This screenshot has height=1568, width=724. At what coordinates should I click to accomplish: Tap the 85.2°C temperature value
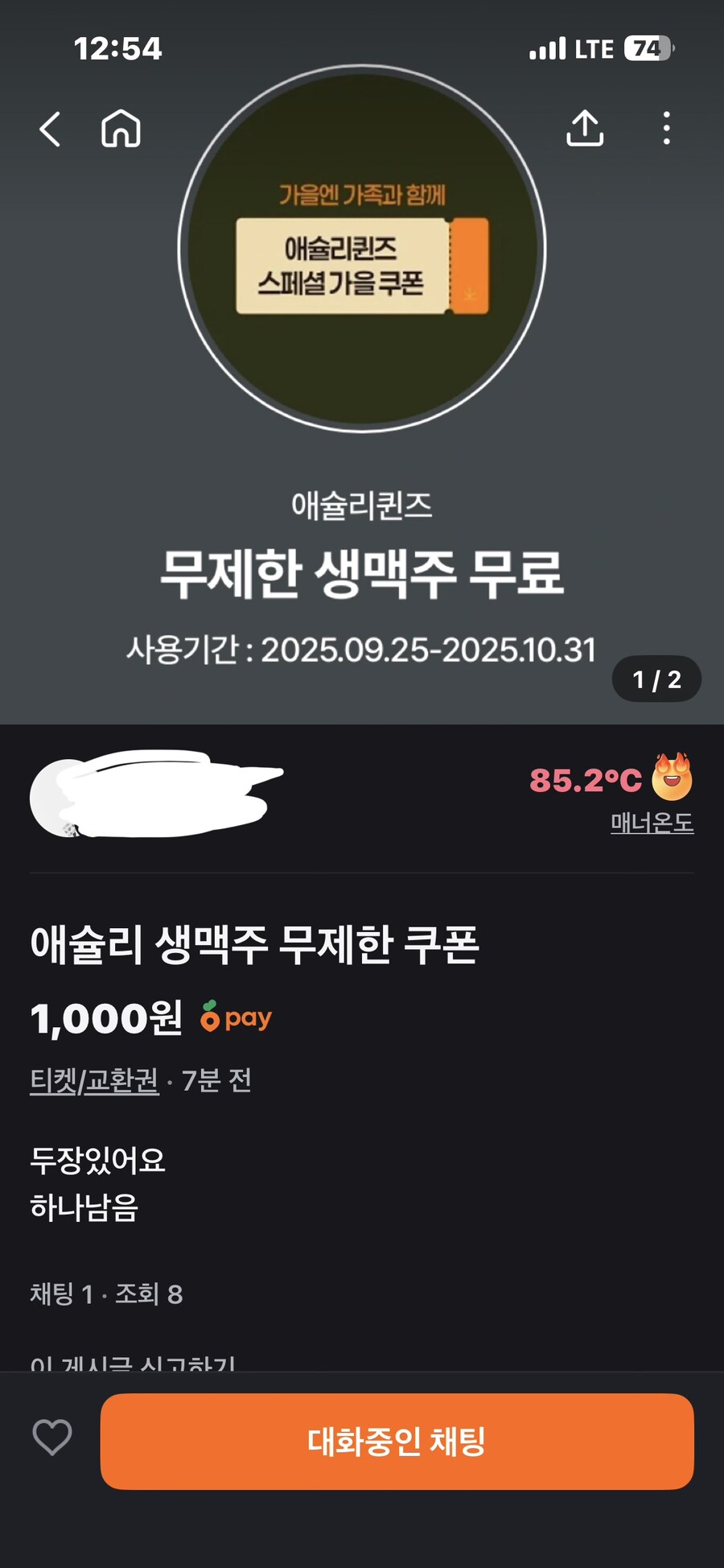coord(583,779)
